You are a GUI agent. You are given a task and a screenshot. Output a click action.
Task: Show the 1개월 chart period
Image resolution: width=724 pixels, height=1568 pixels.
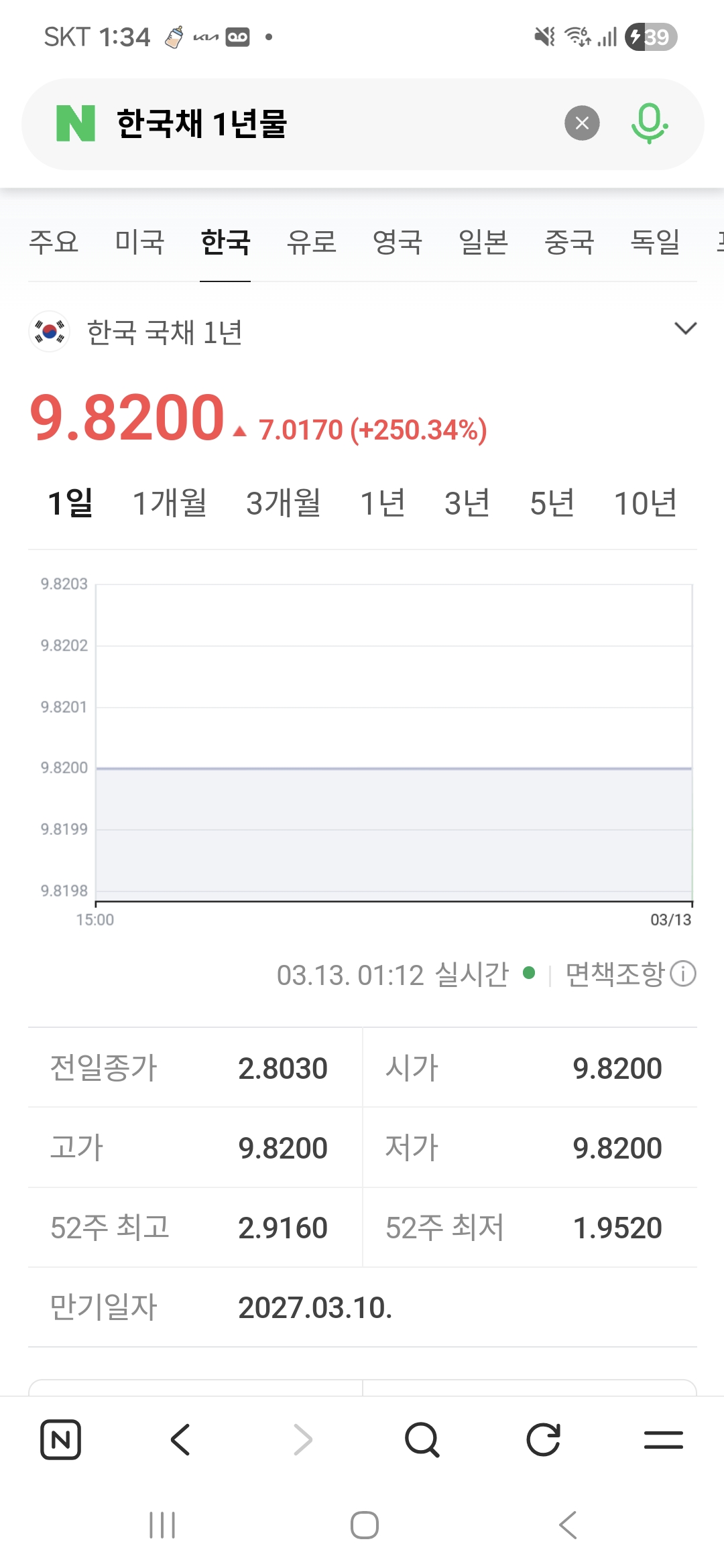click(x=170, y=503)
